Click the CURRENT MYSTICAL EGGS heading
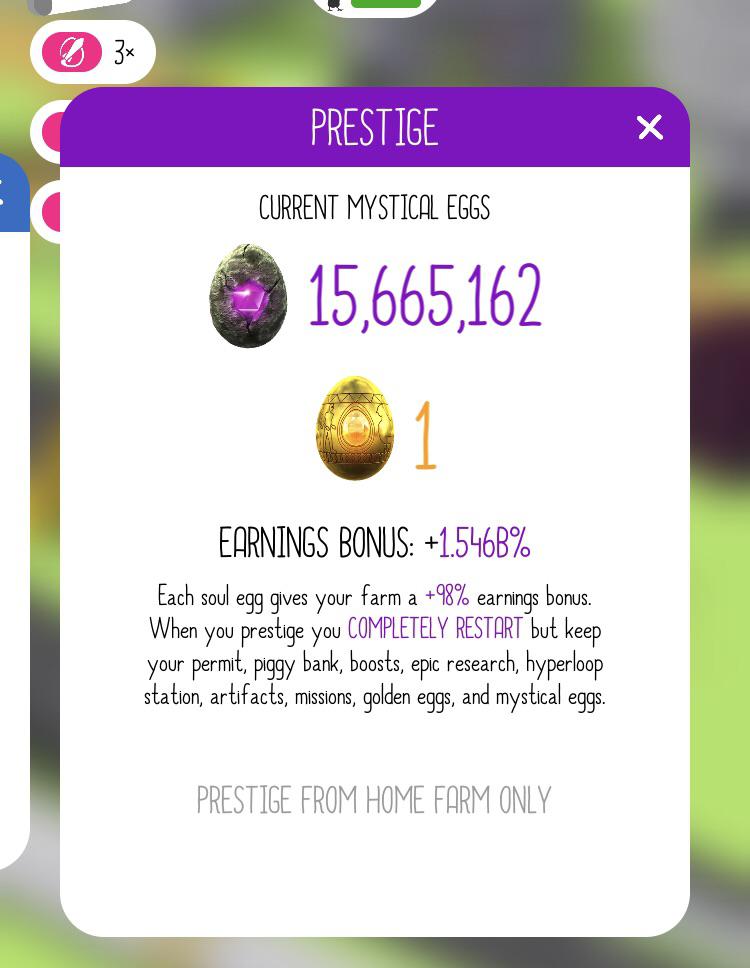750x968 pixels. (374, 209)
